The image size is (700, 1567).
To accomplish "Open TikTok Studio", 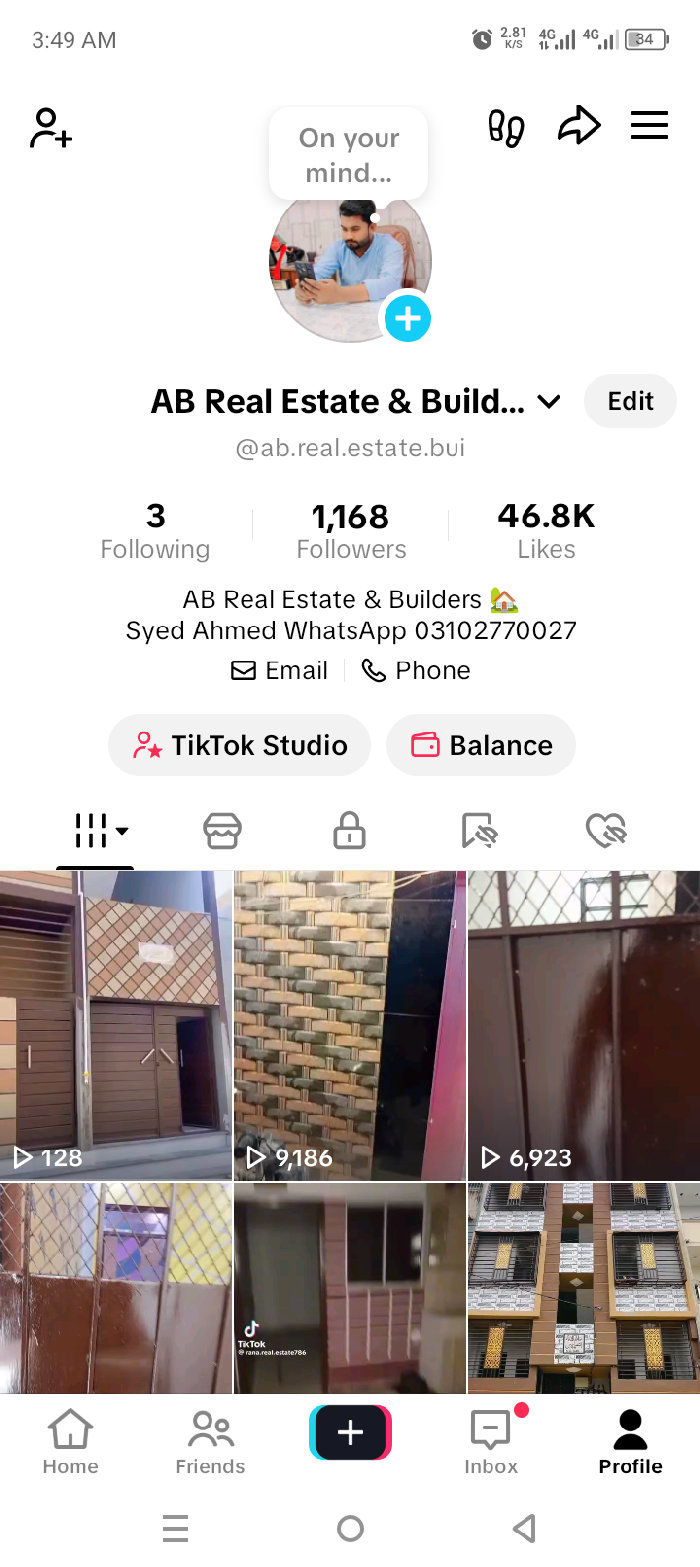I will [x=240, y=745].
